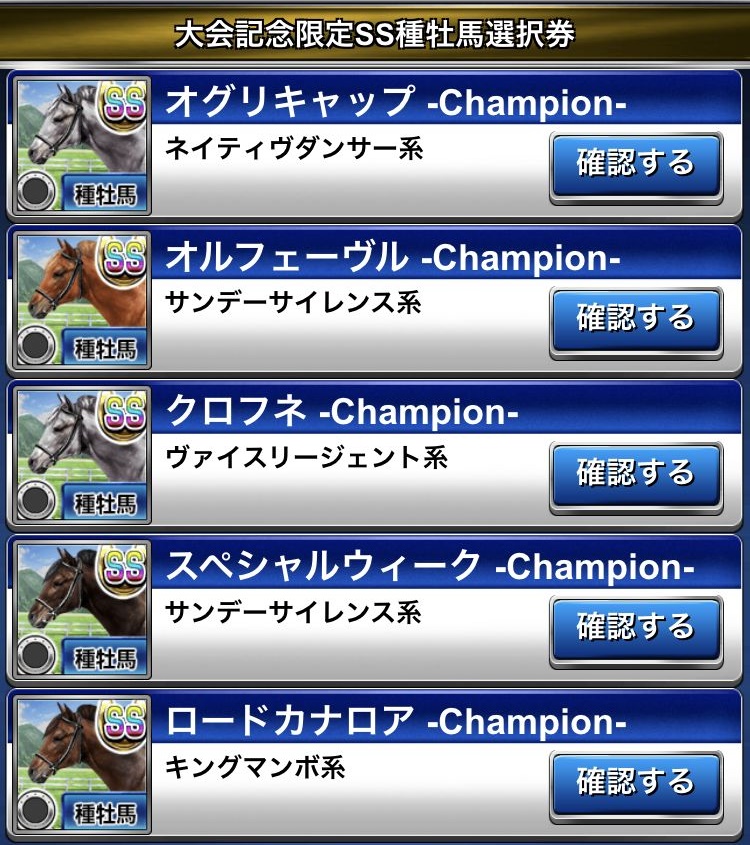Tap 確認する for オグリキャップ

click(x=635, y=165)
